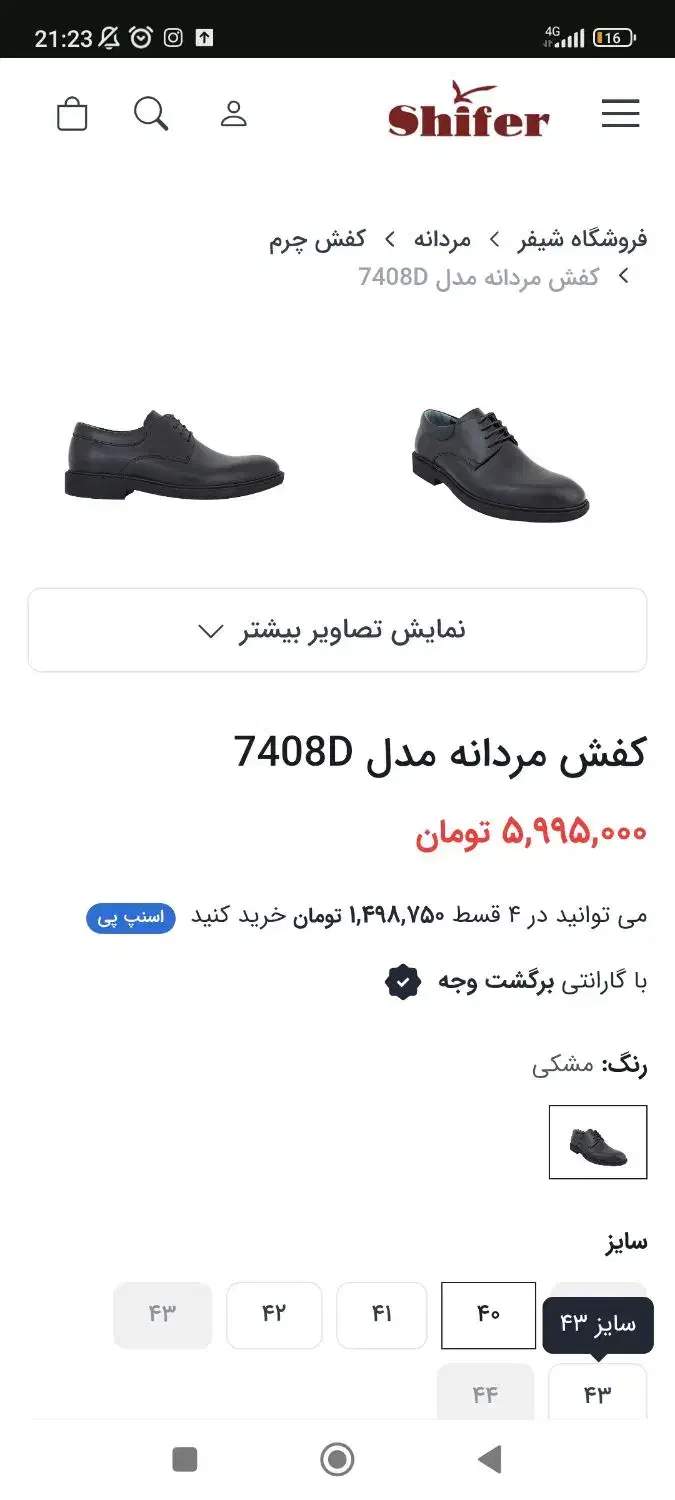Viewport: 675px width, 1500px height.
Task: View the angled top-view shoe photo
Action: tap(500, 464)
